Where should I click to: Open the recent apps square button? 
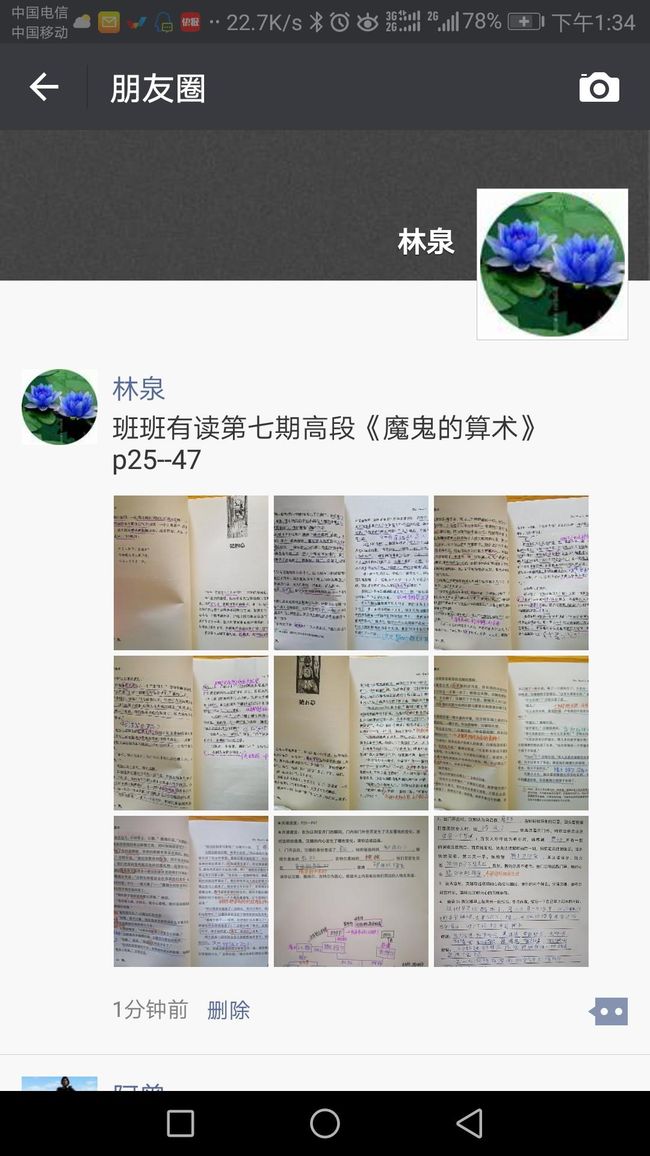click(181, 1124)
